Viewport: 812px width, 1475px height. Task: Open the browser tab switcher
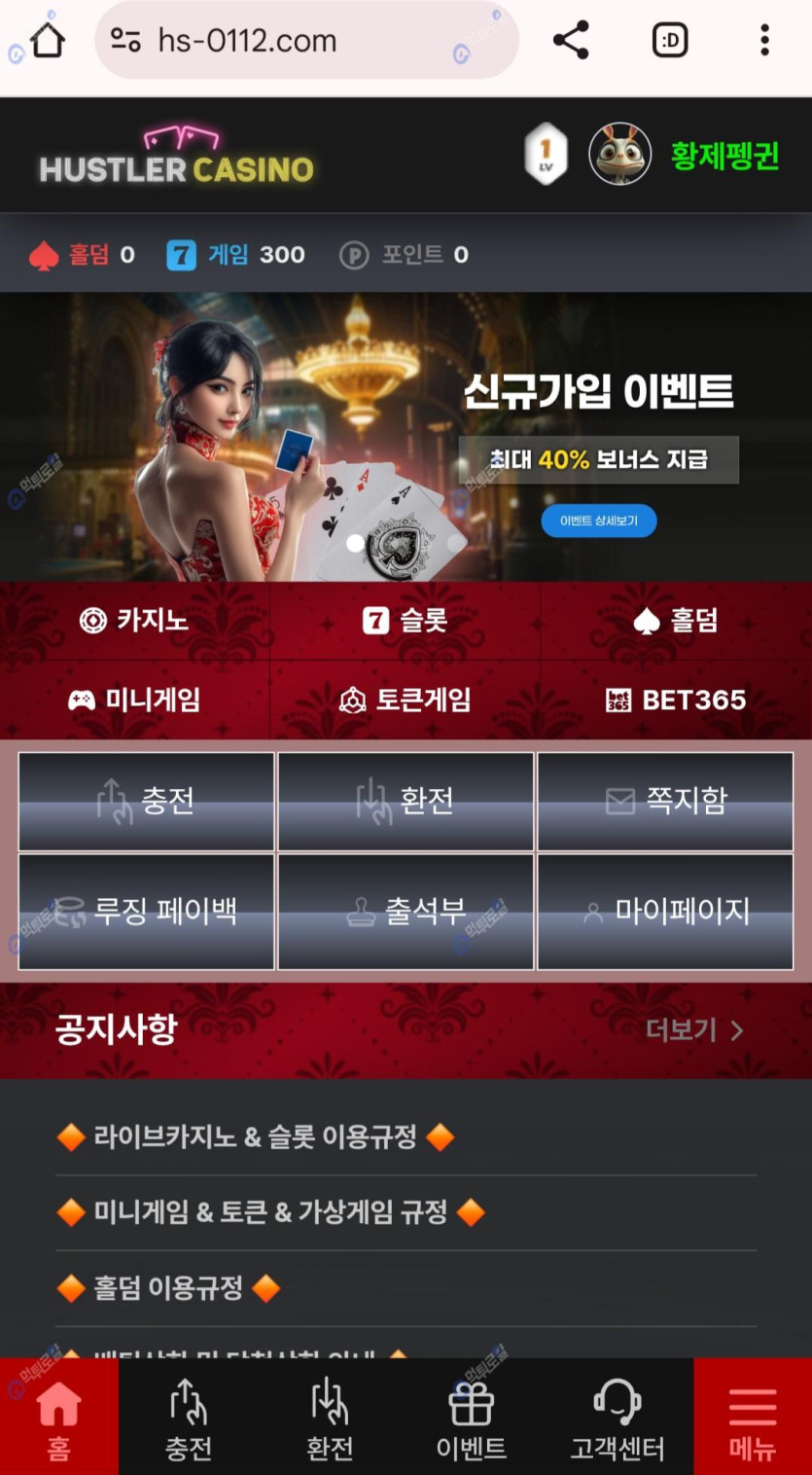coord(669,40)
